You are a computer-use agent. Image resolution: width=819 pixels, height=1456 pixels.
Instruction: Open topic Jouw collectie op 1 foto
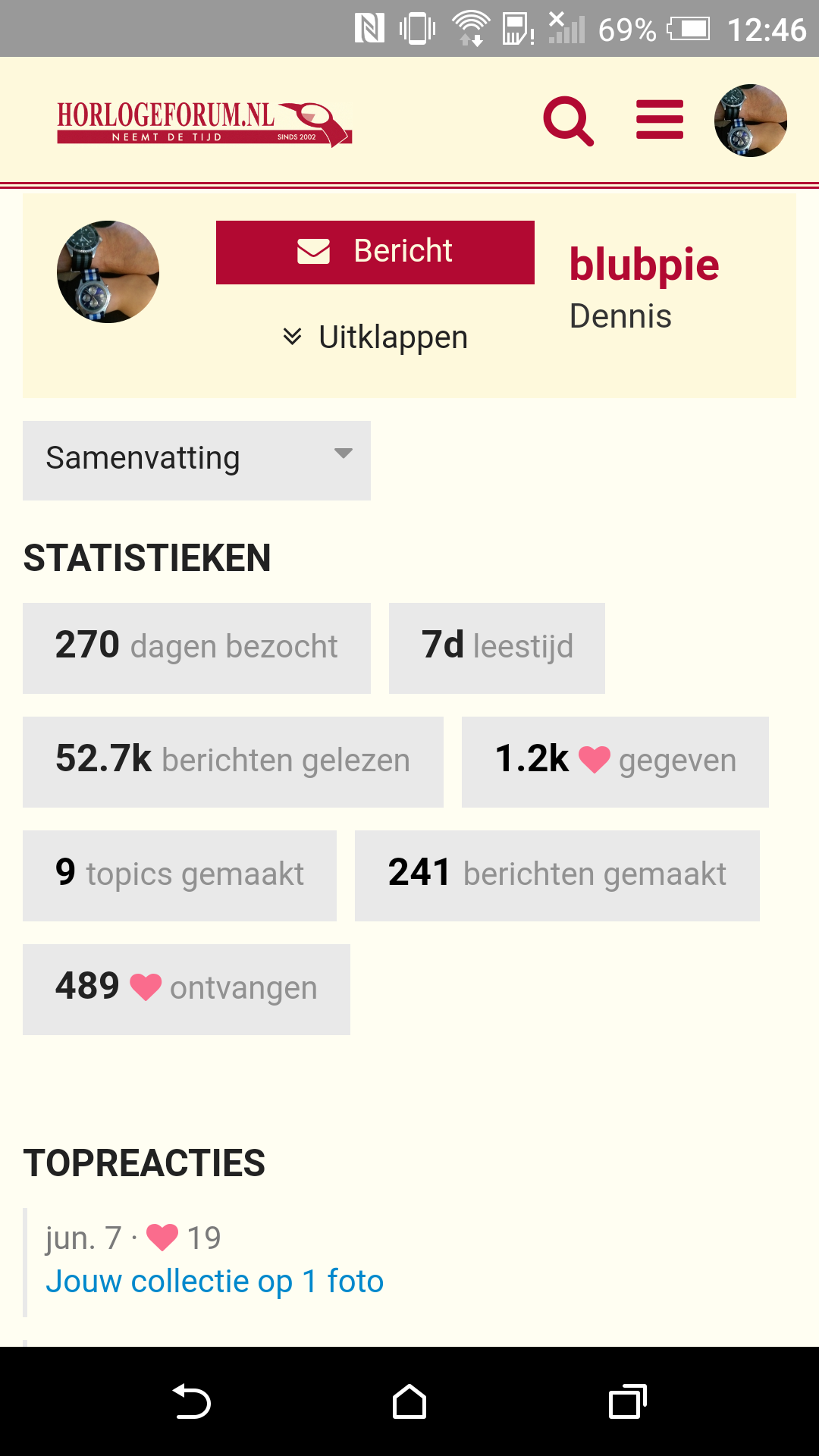click(x=215, y=1281)
